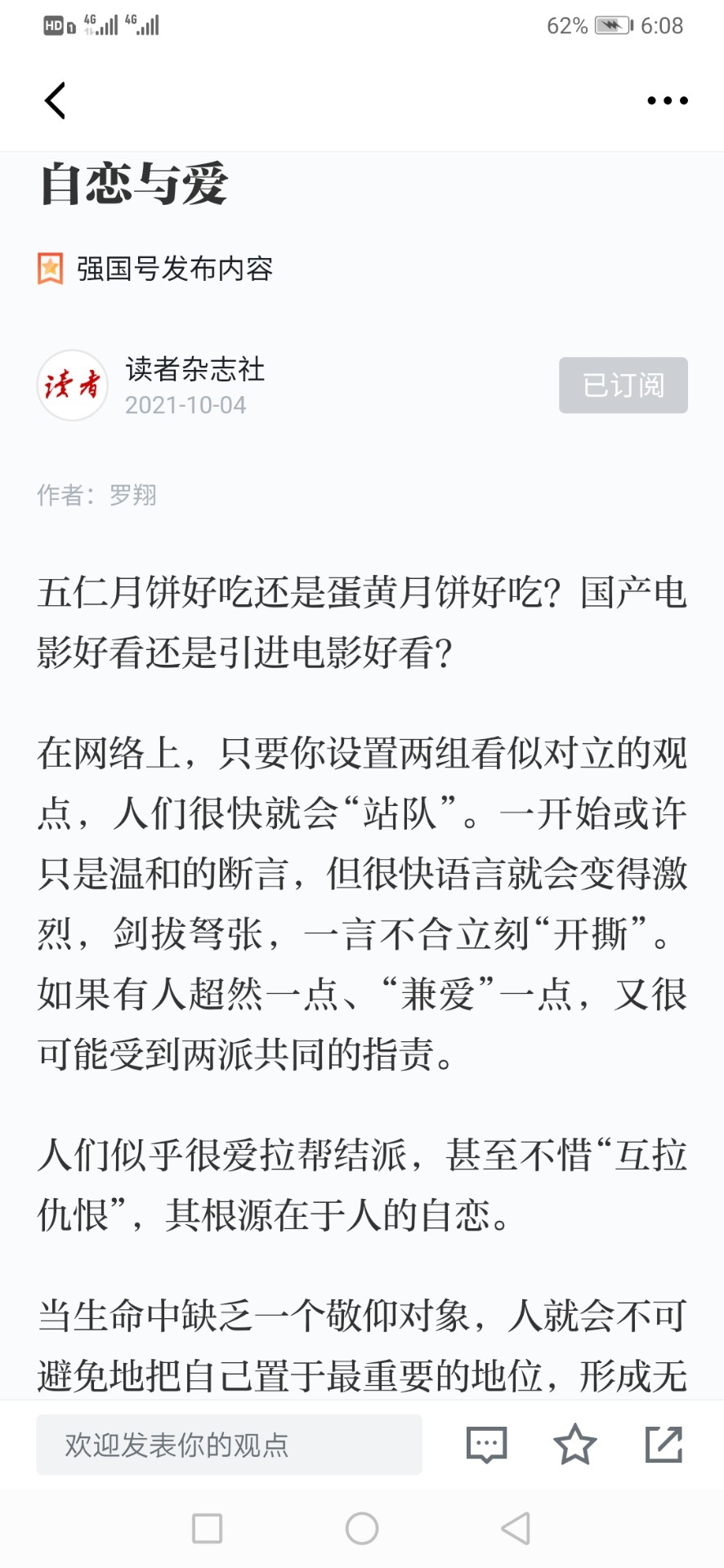Tap the 已订阅 subscribed button

(x=623, y=385)
